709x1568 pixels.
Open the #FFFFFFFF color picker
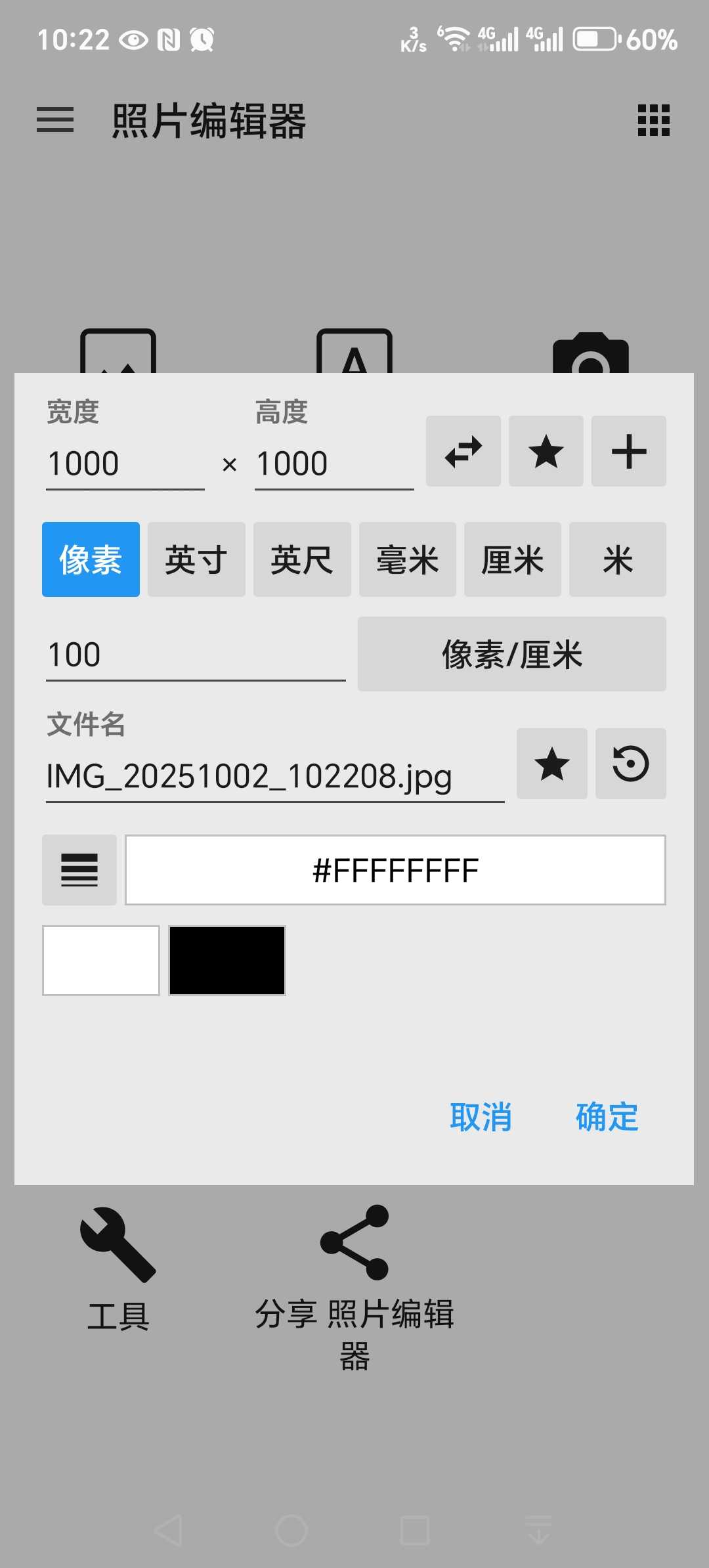coord(395,870)
